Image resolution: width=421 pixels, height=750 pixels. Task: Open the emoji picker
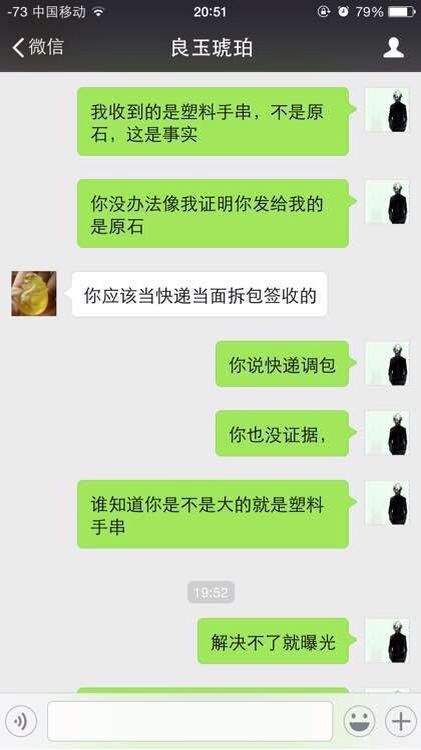click(359, 721)
